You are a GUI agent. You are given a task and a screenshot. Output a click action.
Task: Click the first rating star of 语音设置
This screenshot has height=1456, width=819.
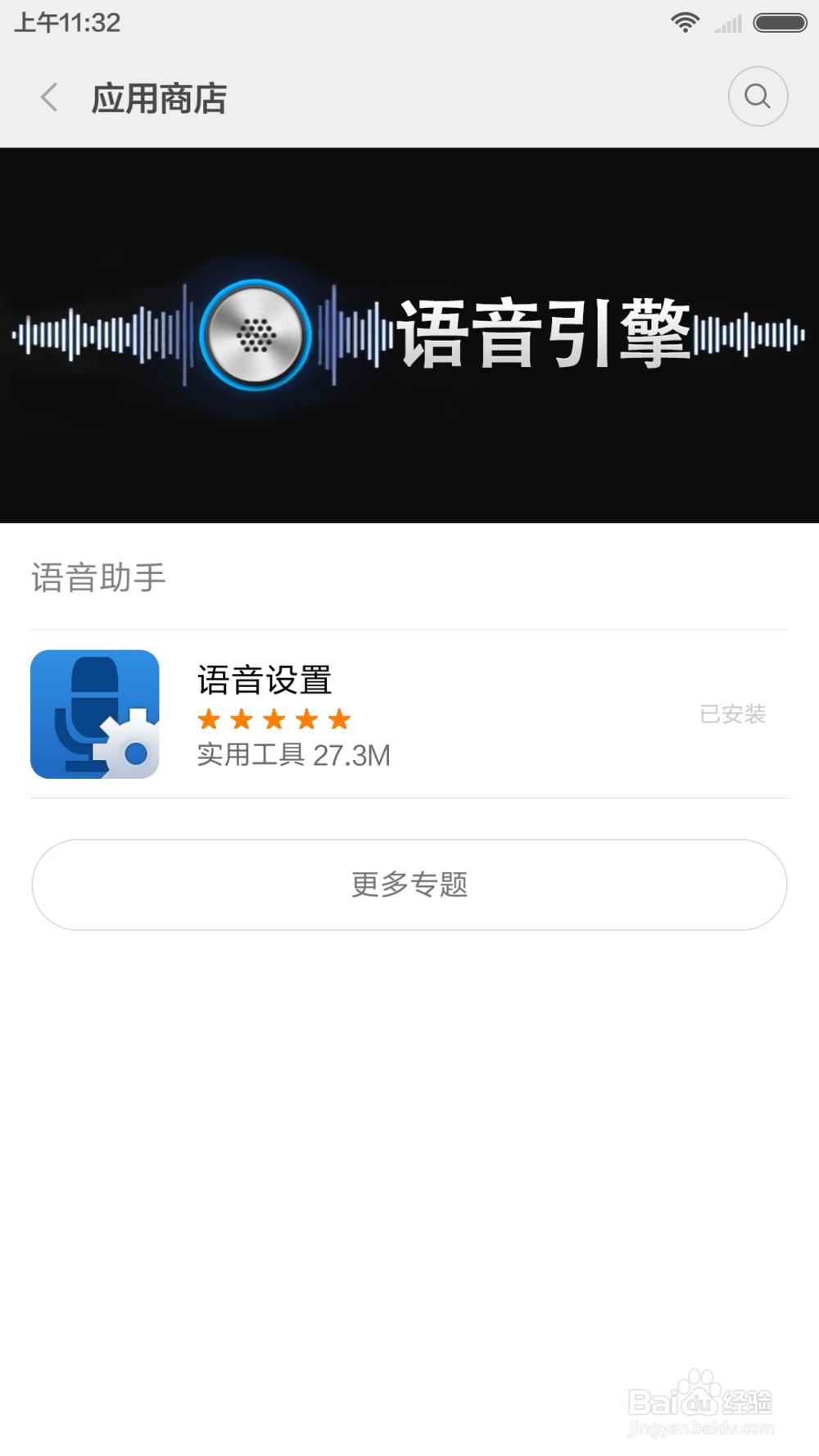[207, 719]
